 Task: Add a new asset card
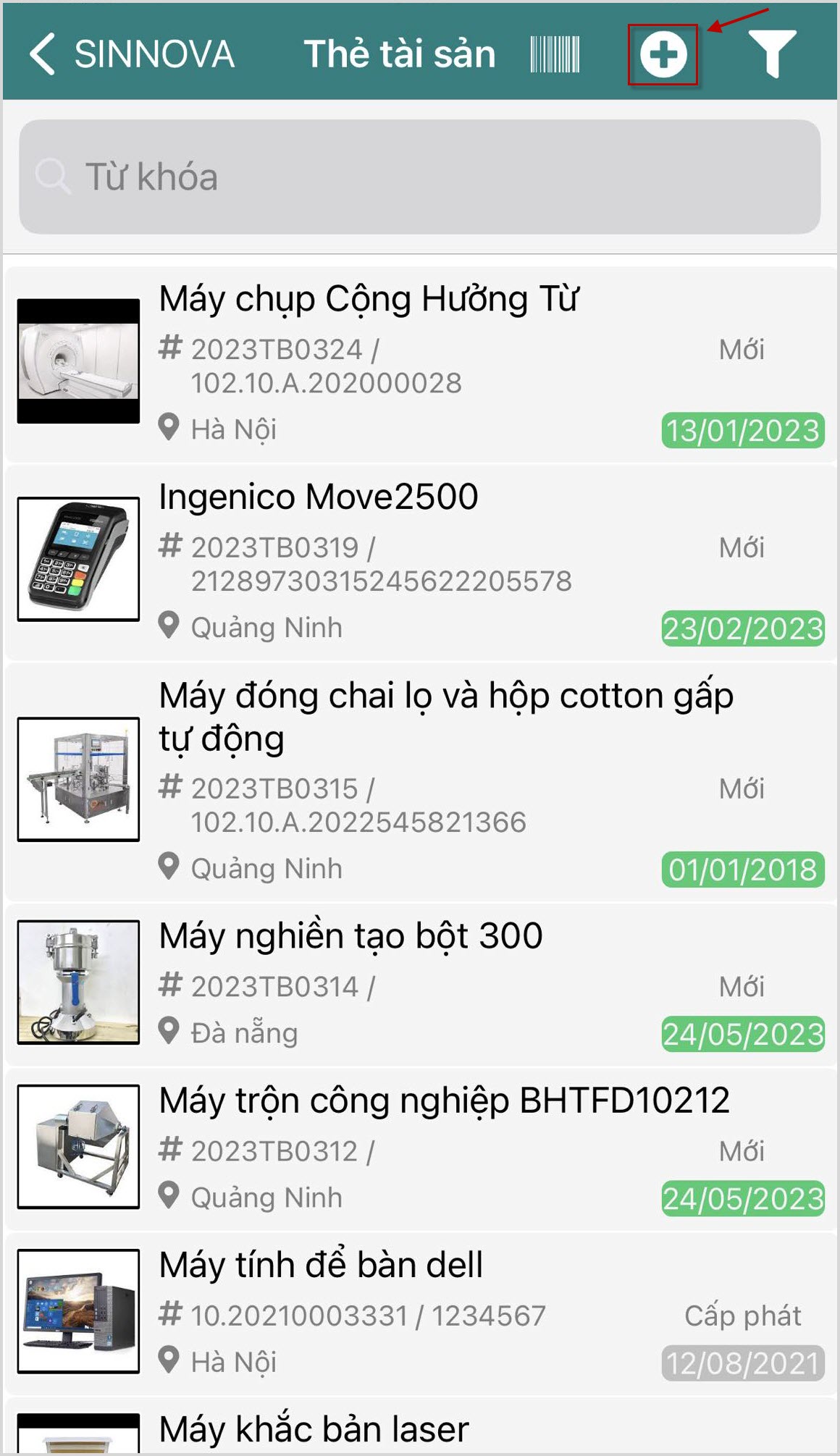point(663,54)
